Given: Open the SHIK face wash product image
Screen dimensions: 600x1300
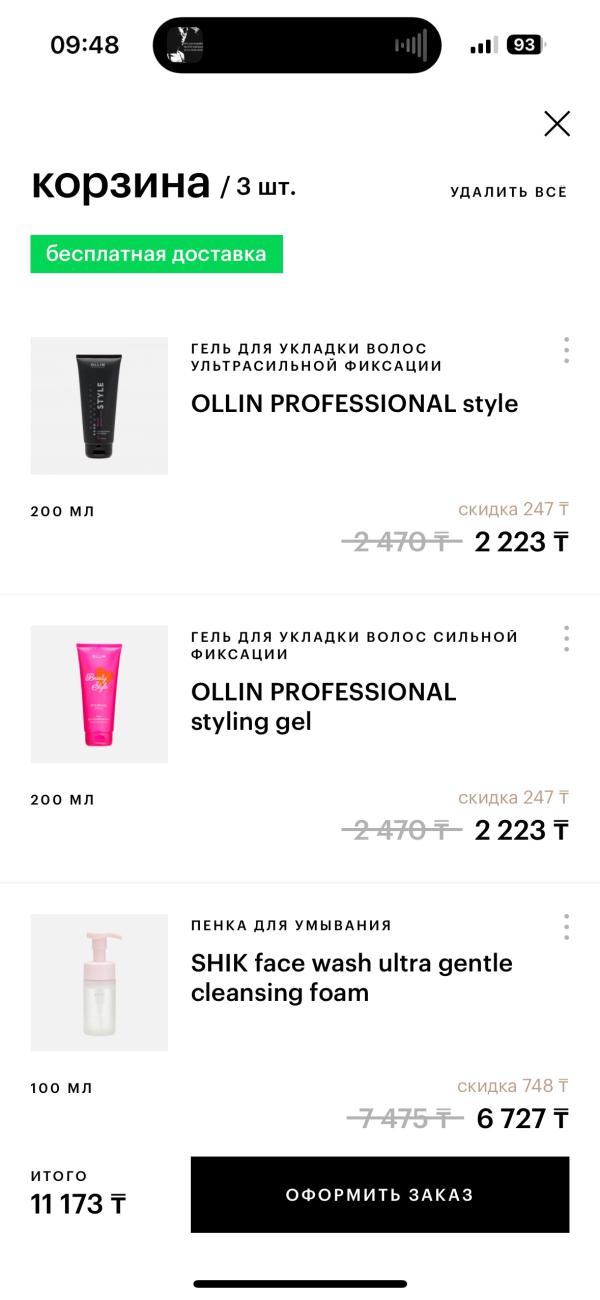Looking at the screenshot, I should click(99, 982).
